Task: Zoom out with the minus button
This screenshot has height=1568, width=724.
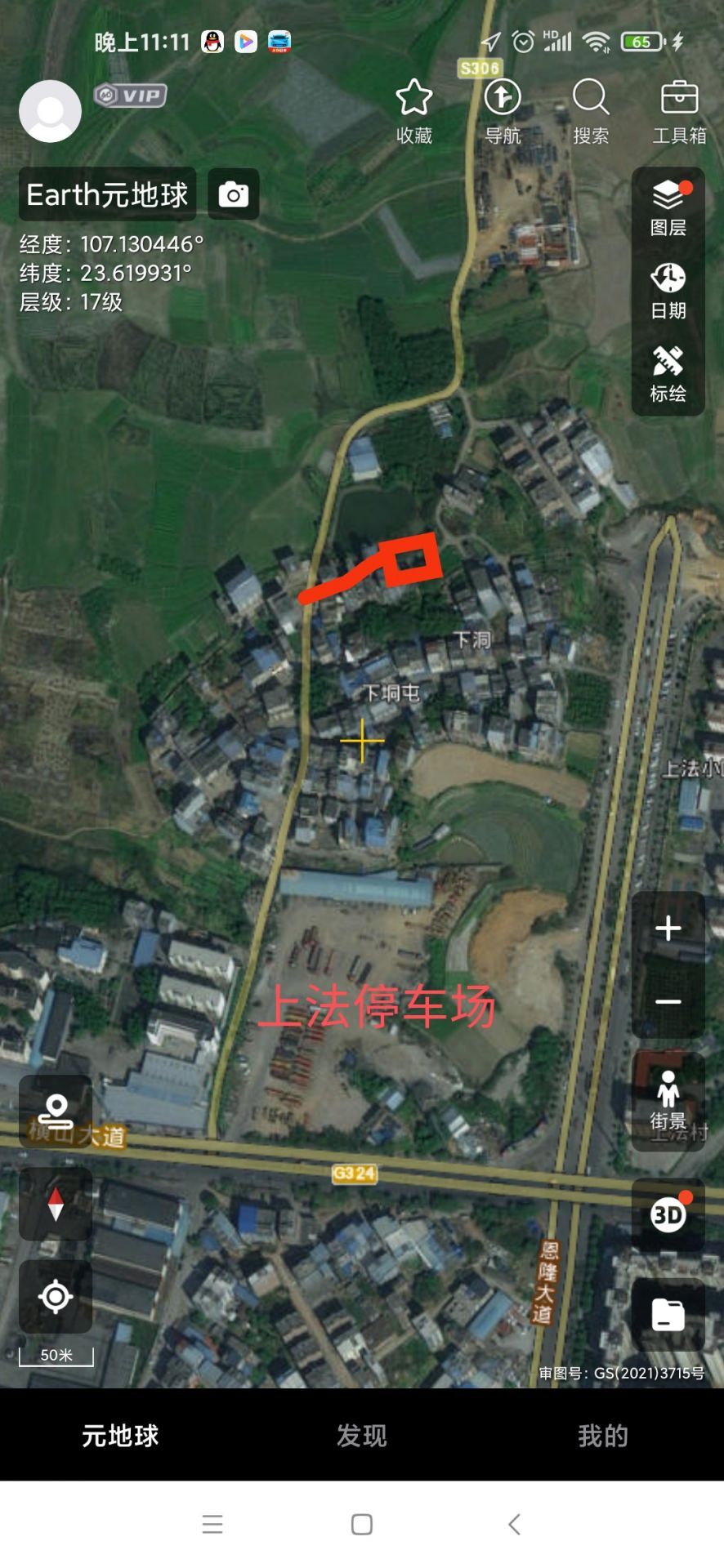Action: pos(668,1002)
